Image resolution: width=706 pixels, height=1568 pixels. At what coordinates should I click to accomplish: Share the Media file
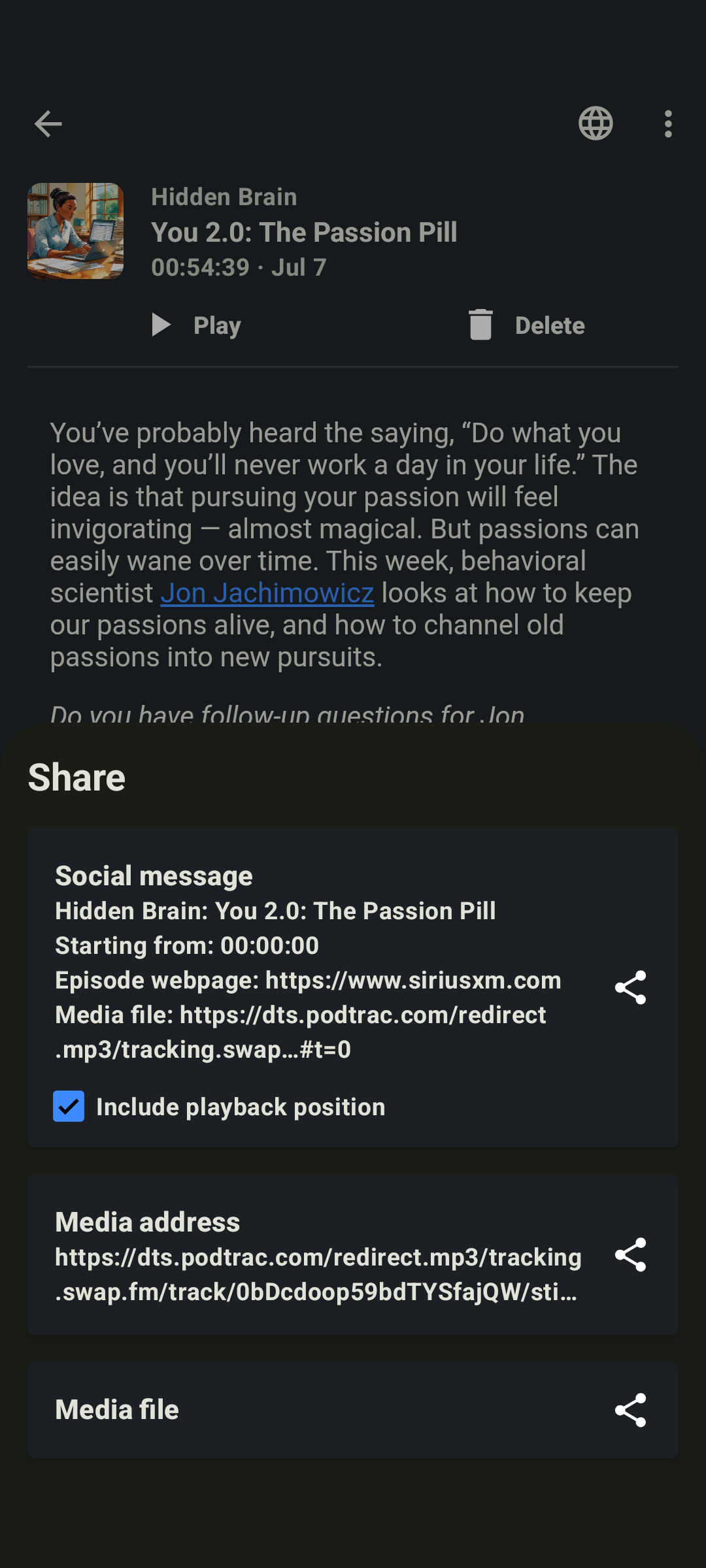point(630,1410)
